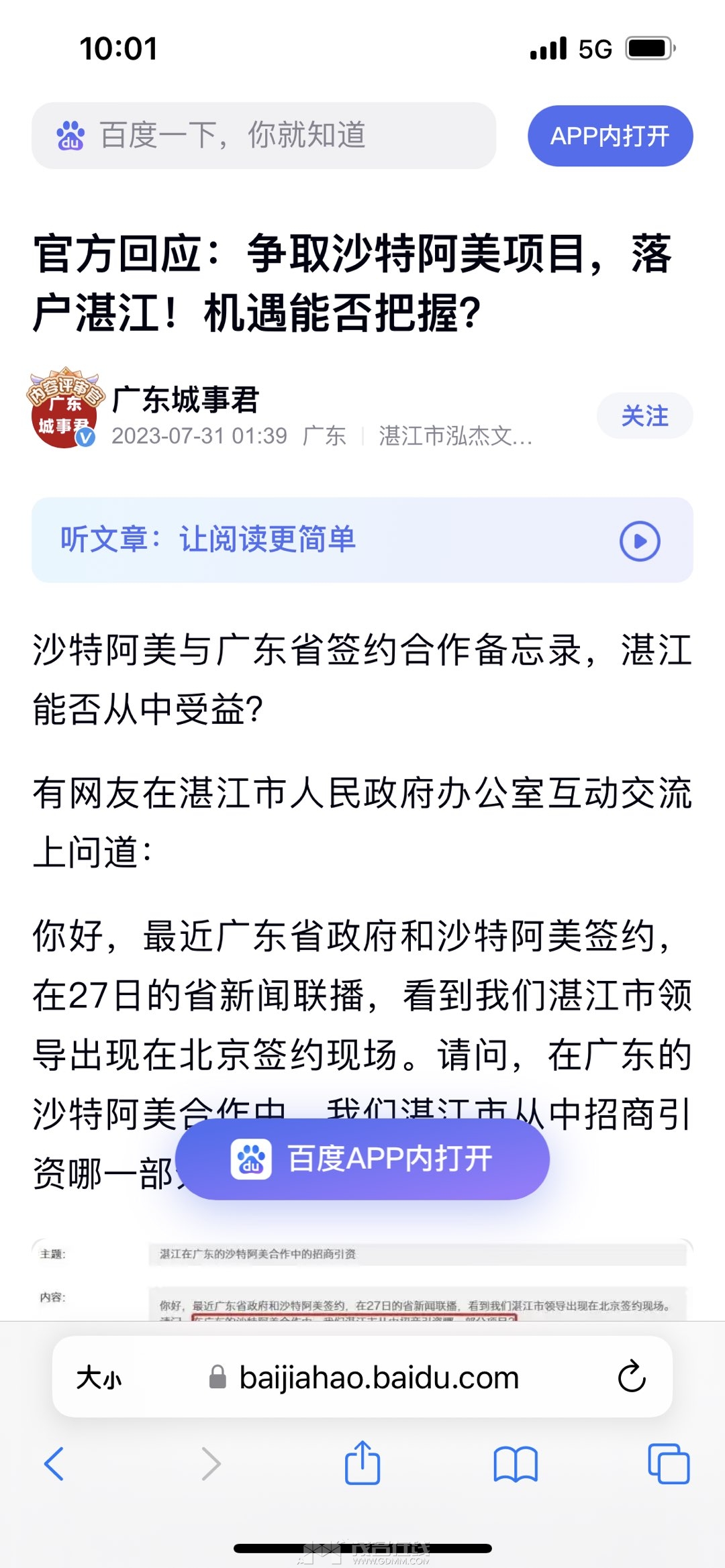Open the 大小 page size settings

99,1377
